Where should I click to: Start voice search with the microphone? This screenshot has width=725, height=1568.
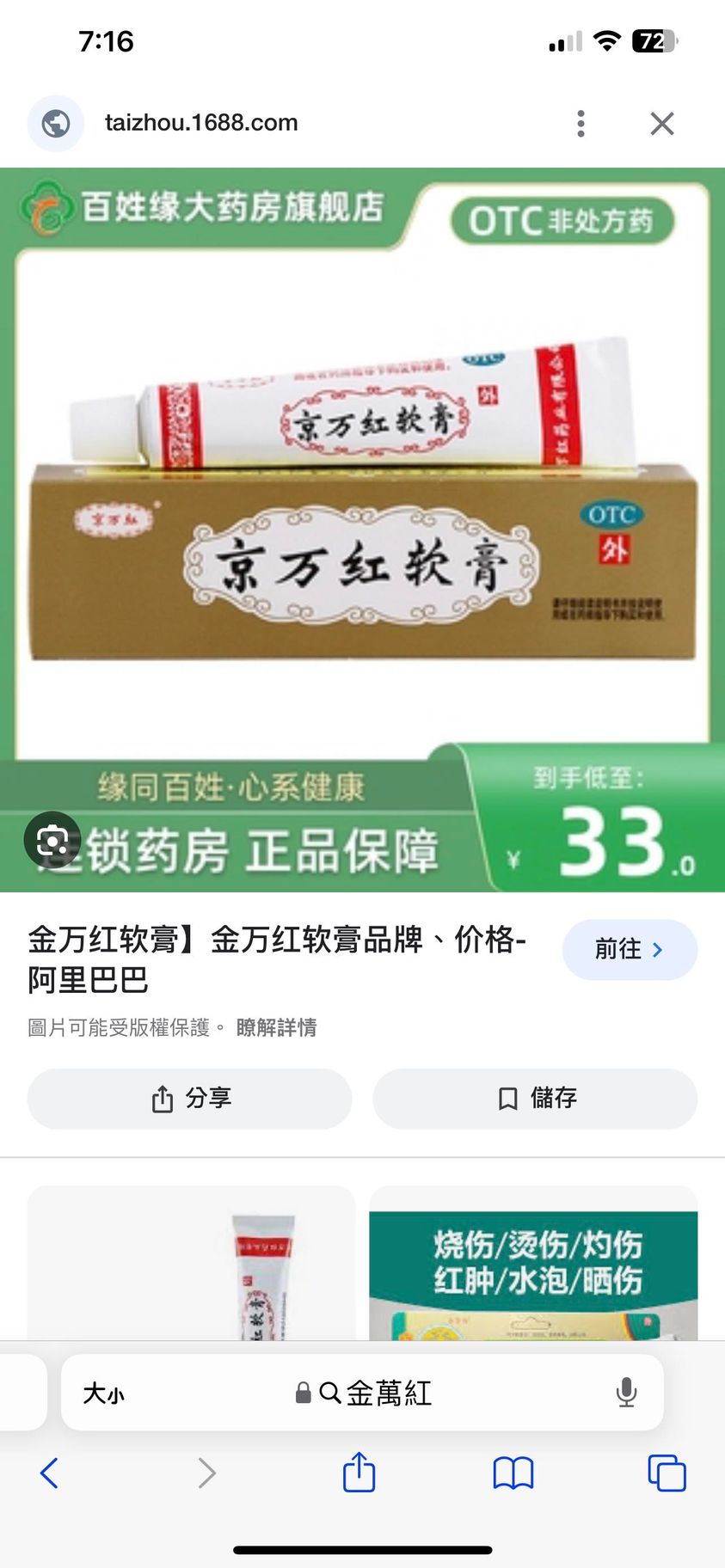626,1393
